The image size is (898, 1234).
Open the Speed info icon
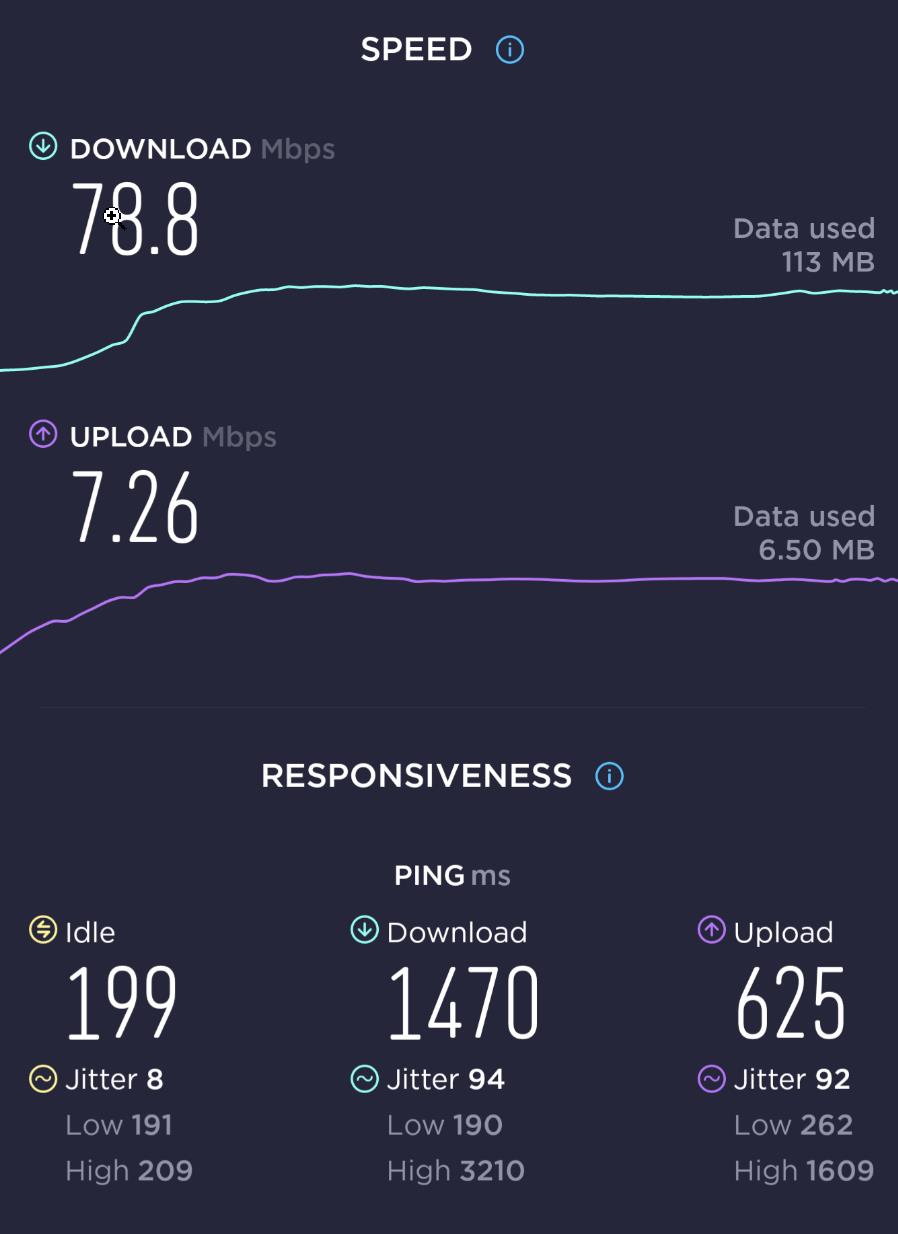tap(510, 49)
